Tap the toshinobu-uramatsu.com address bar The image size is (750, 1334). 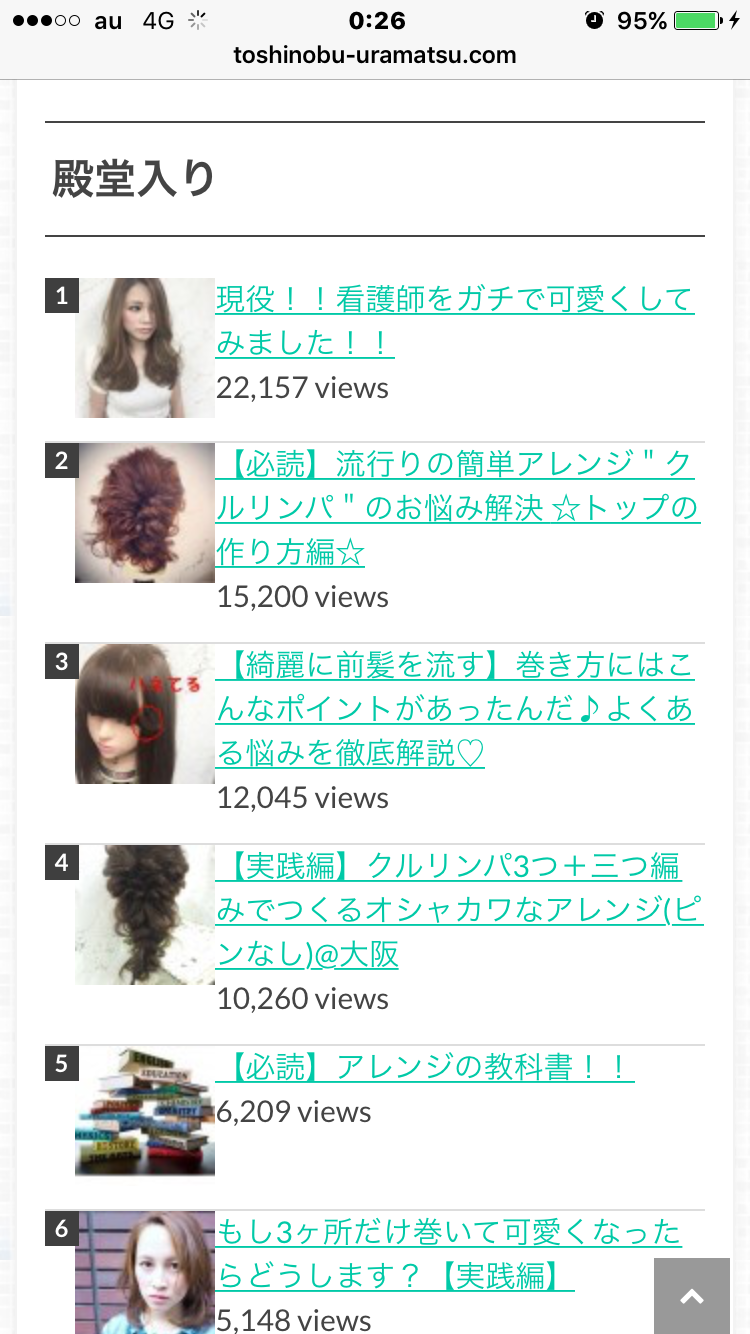(375, 55)
